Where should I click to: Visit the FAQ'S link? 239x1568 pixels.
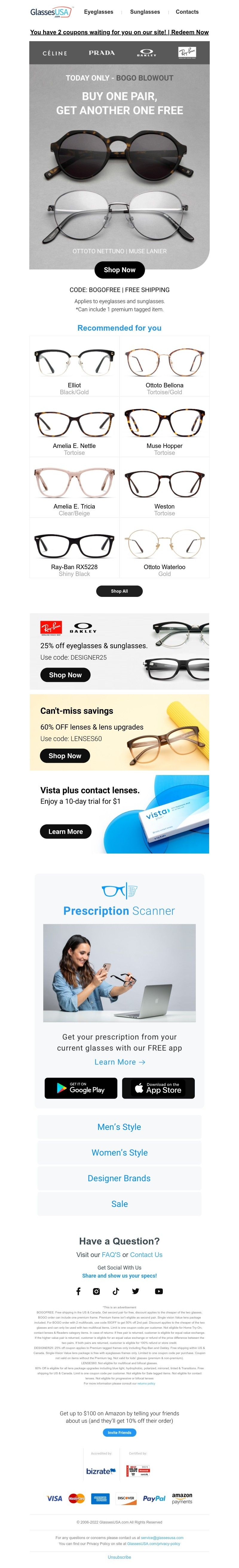point(110,1255)
